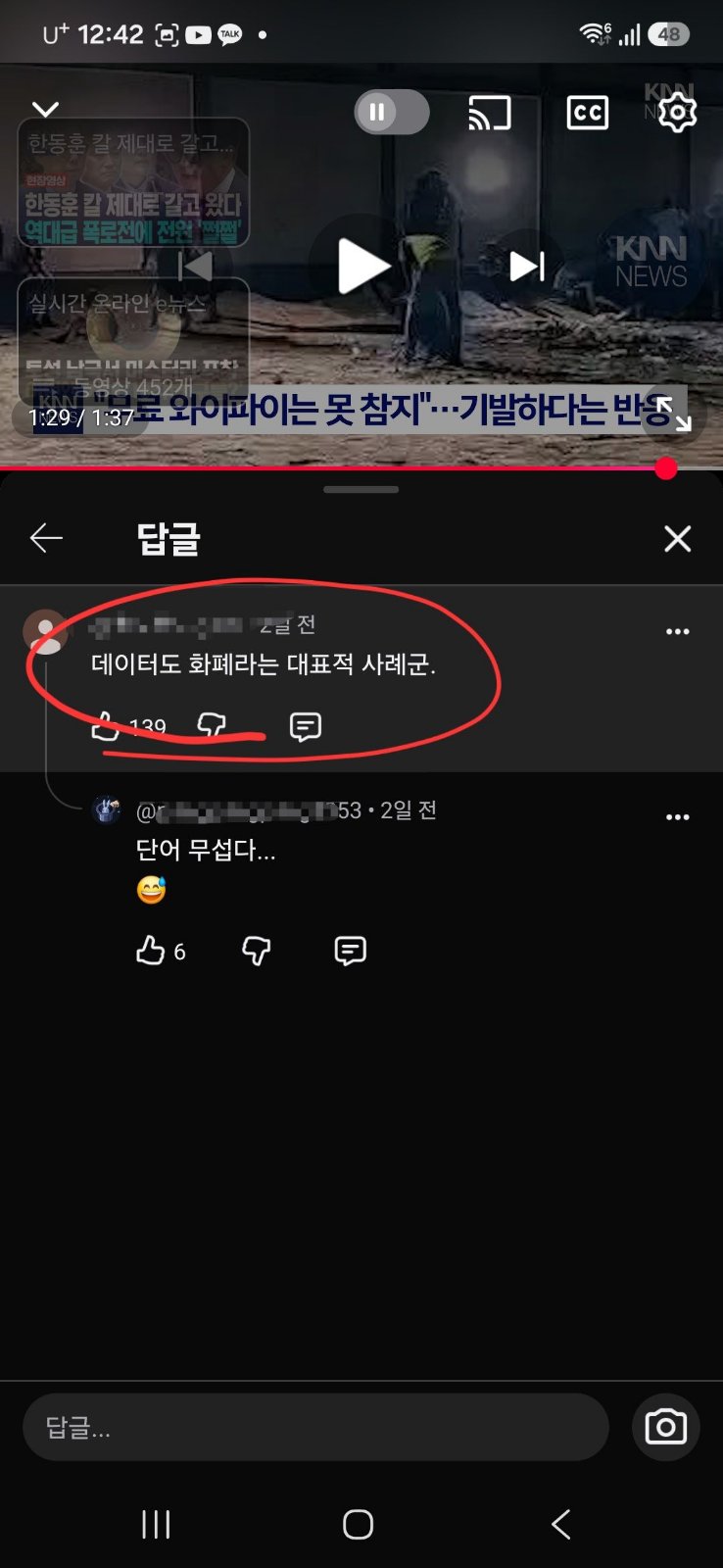The image size is (723, 1568).
Task: Open options for the 단어 무섭다 reply
Action: point(677,816)
